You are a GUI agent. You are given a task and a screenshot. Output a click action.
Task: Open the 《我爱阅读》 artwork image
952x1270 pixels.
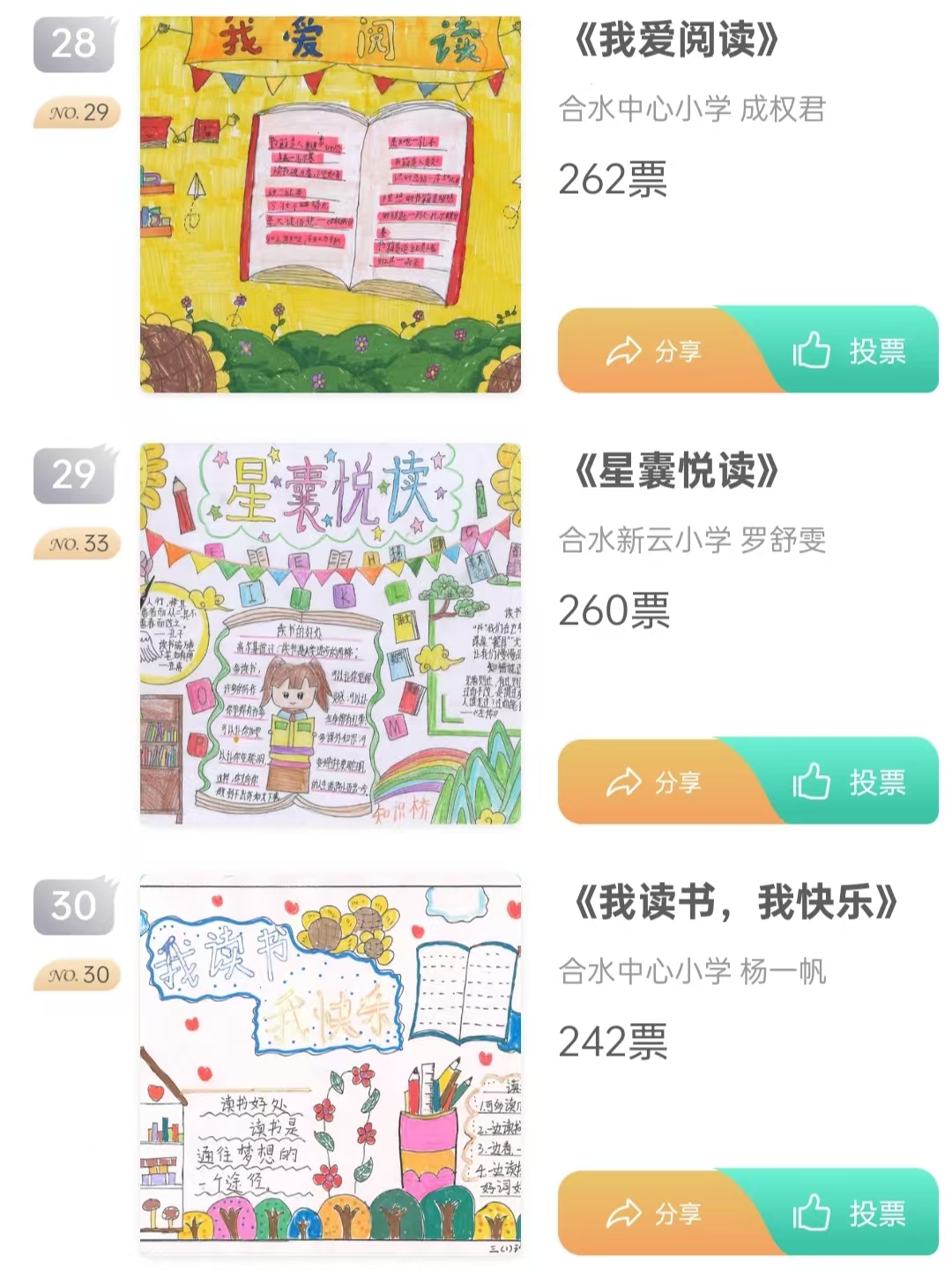pos(331,205)
